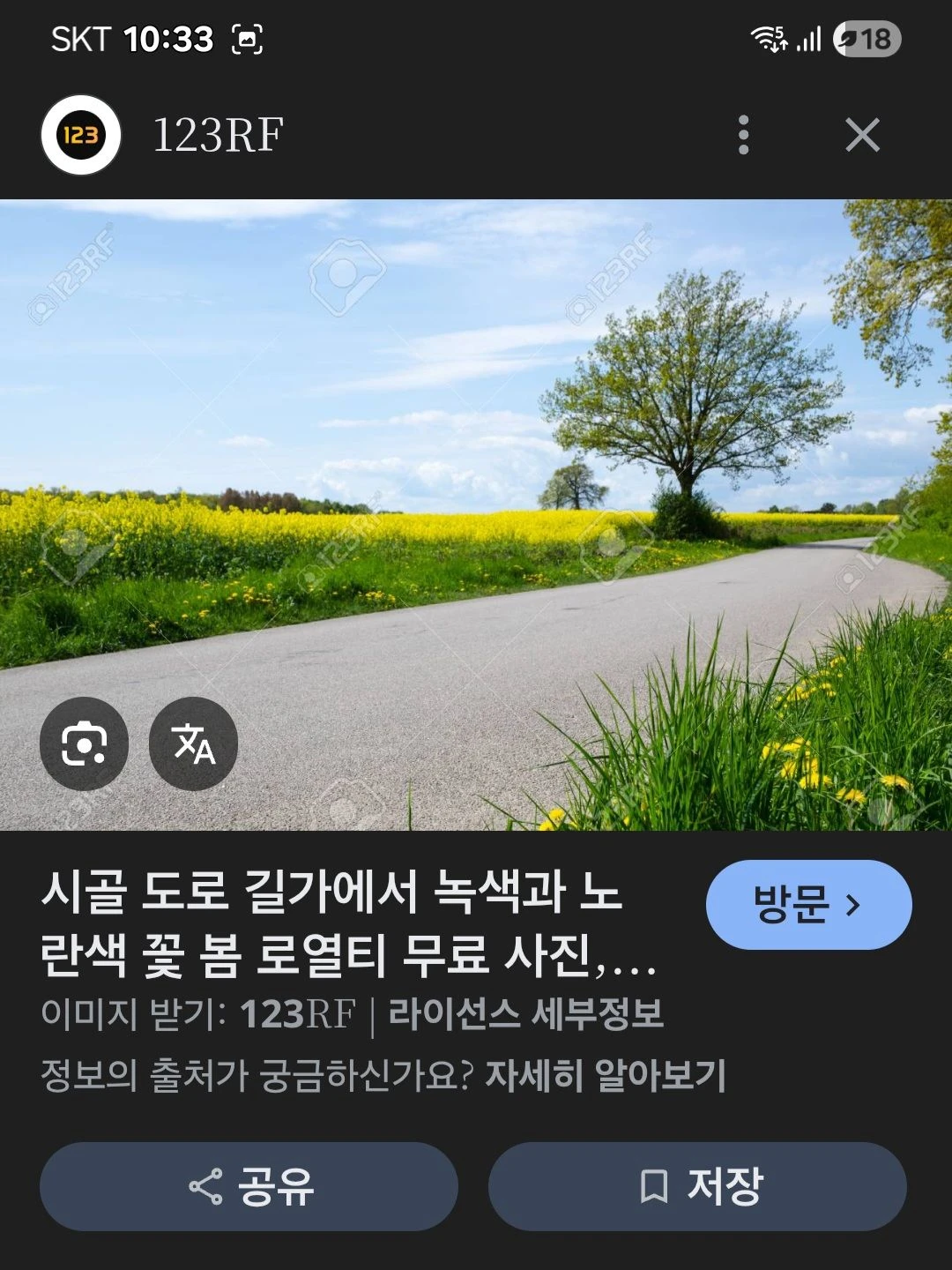Screen dimensions: 952x1270
Task: Open the 자세히 알아보기 link
Action: [x=605, y=1075]
